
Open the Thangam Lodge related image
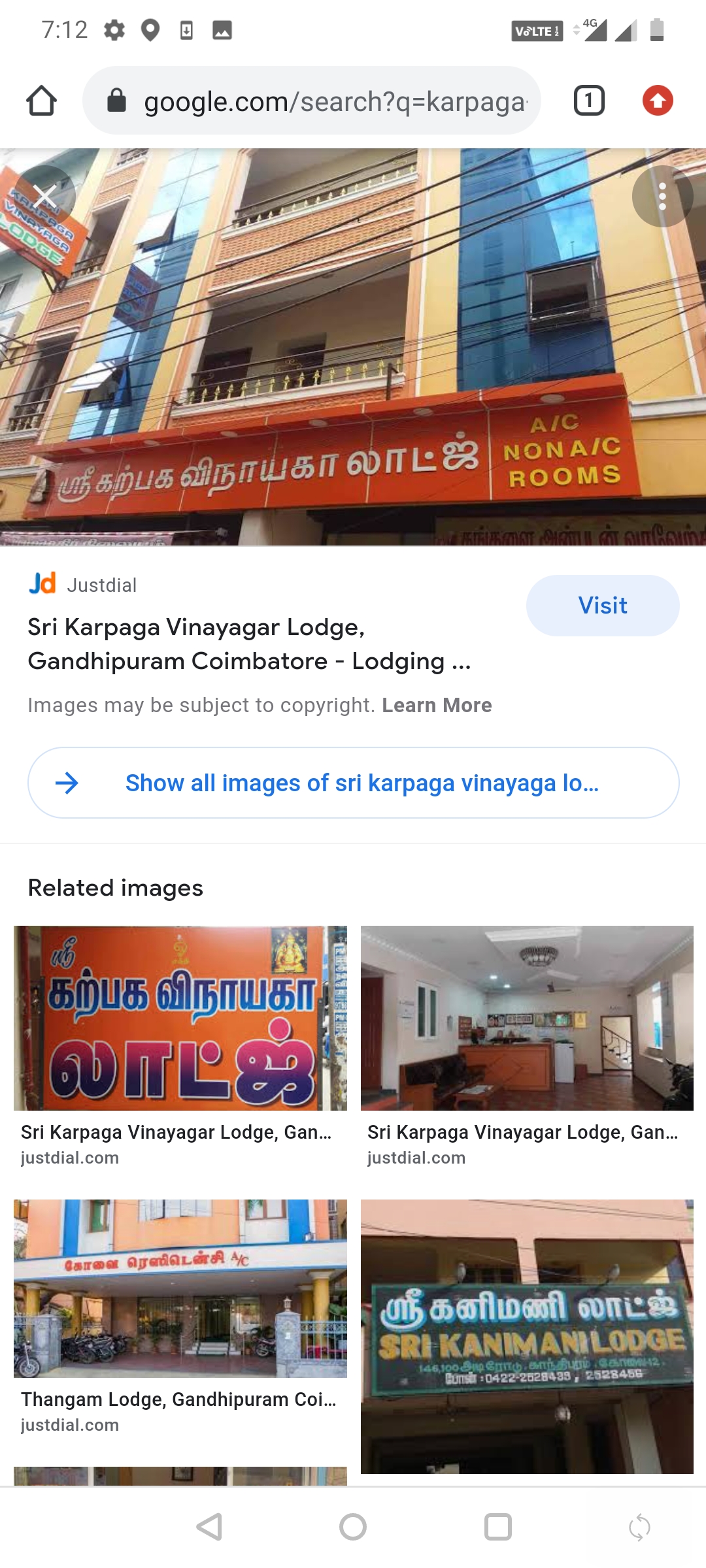180,1288
